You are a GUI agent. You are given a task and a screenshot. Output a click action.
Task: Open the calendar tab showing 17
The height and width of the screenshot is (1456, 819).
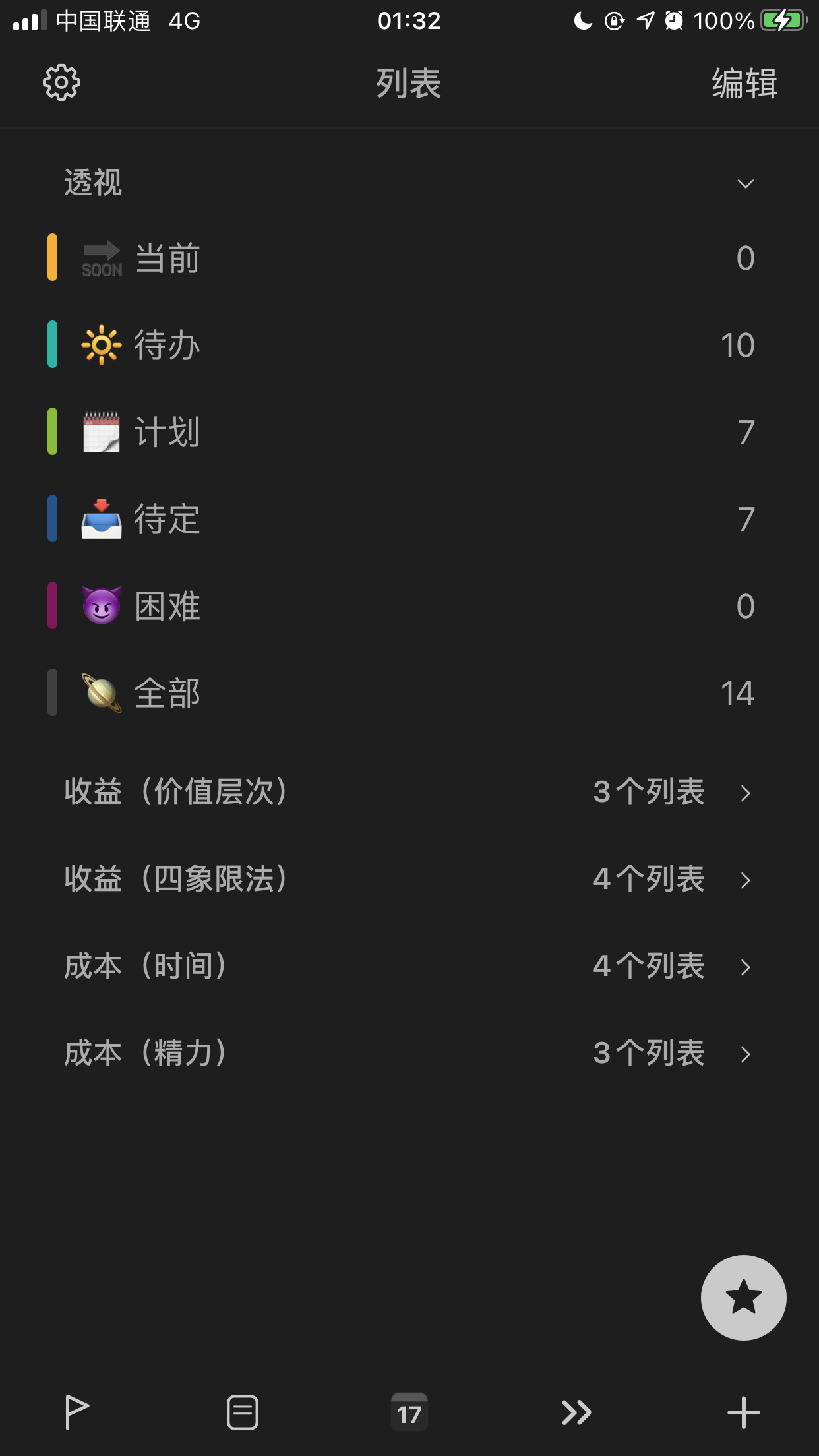tap(409, 1412)
